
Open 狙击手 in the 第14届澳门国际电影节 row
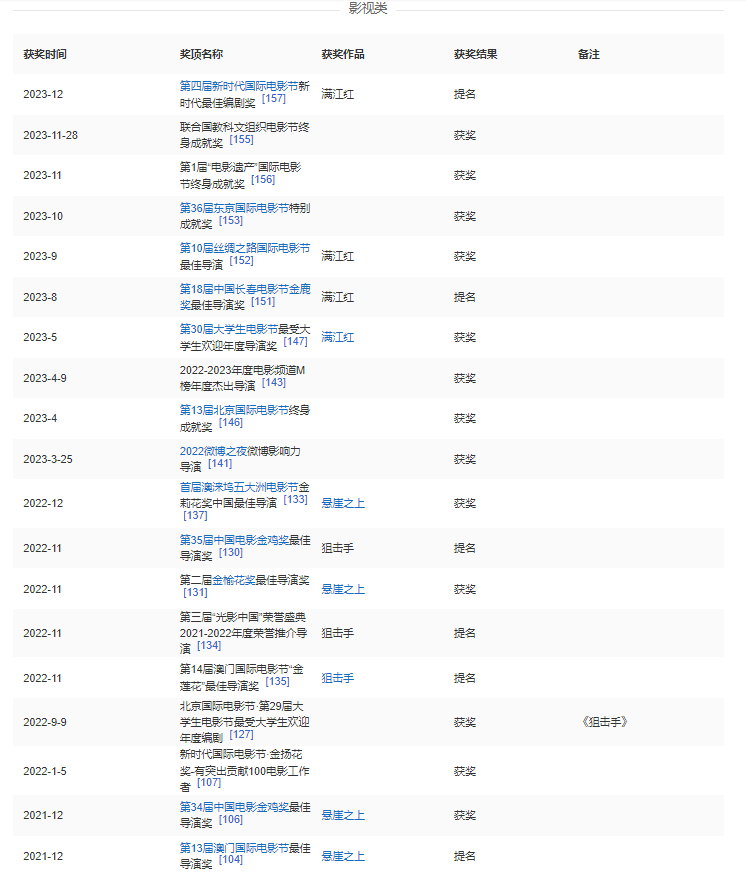click(337, 678)
